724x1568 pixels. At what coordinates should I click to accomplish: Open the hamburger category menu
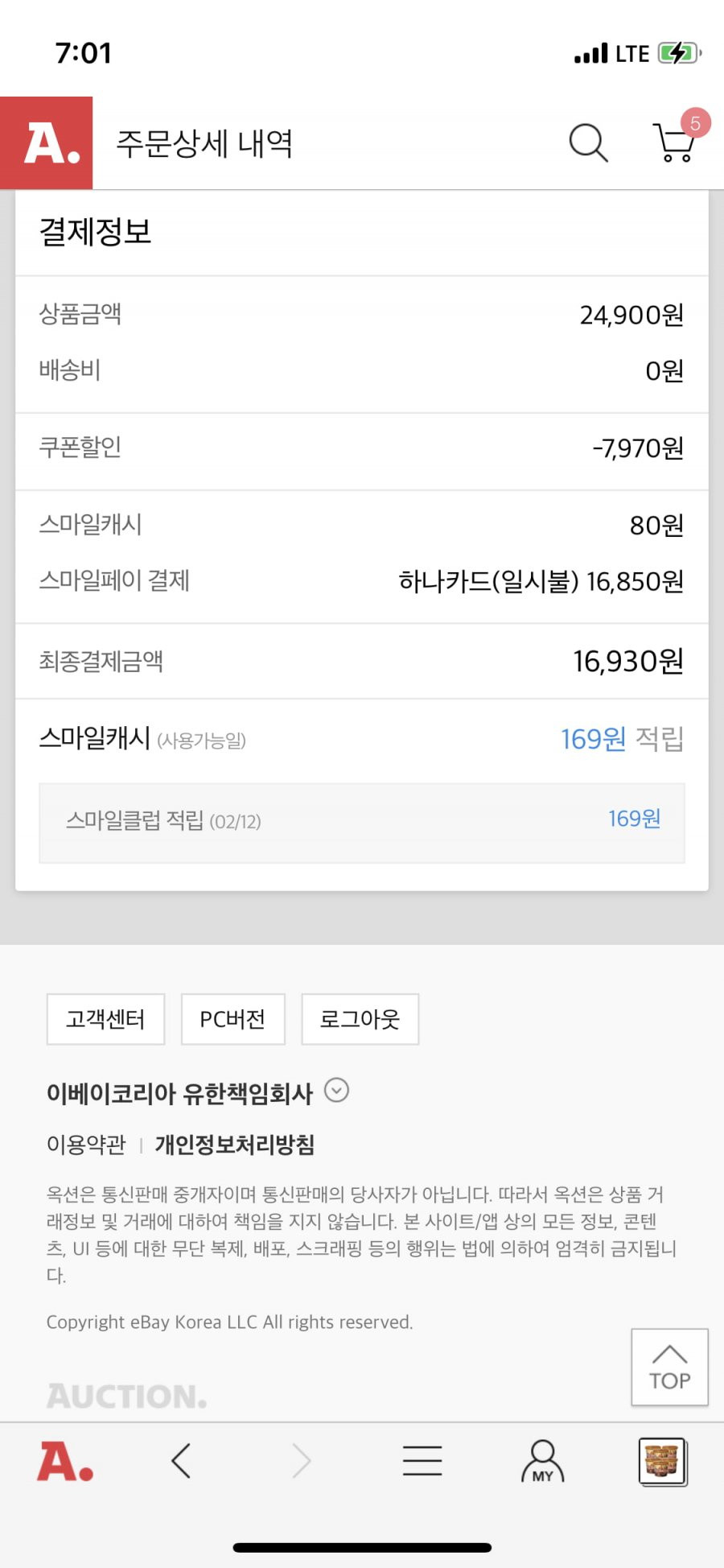422,1460
